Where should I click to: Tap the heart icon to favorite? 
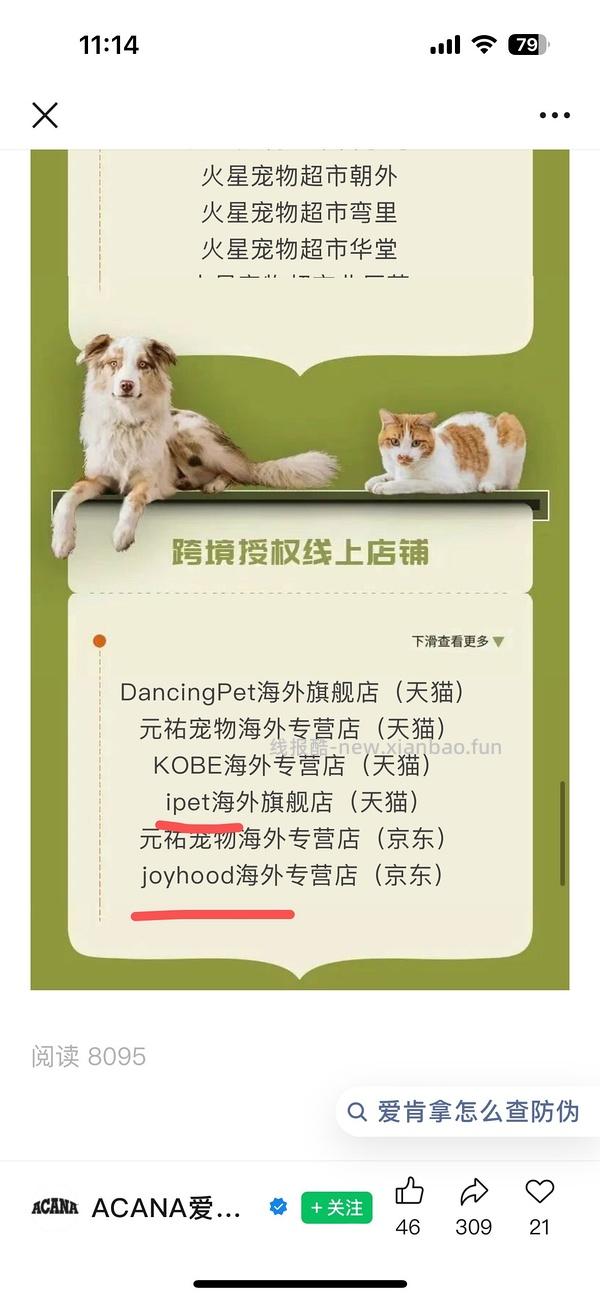tap(539, 1192)
